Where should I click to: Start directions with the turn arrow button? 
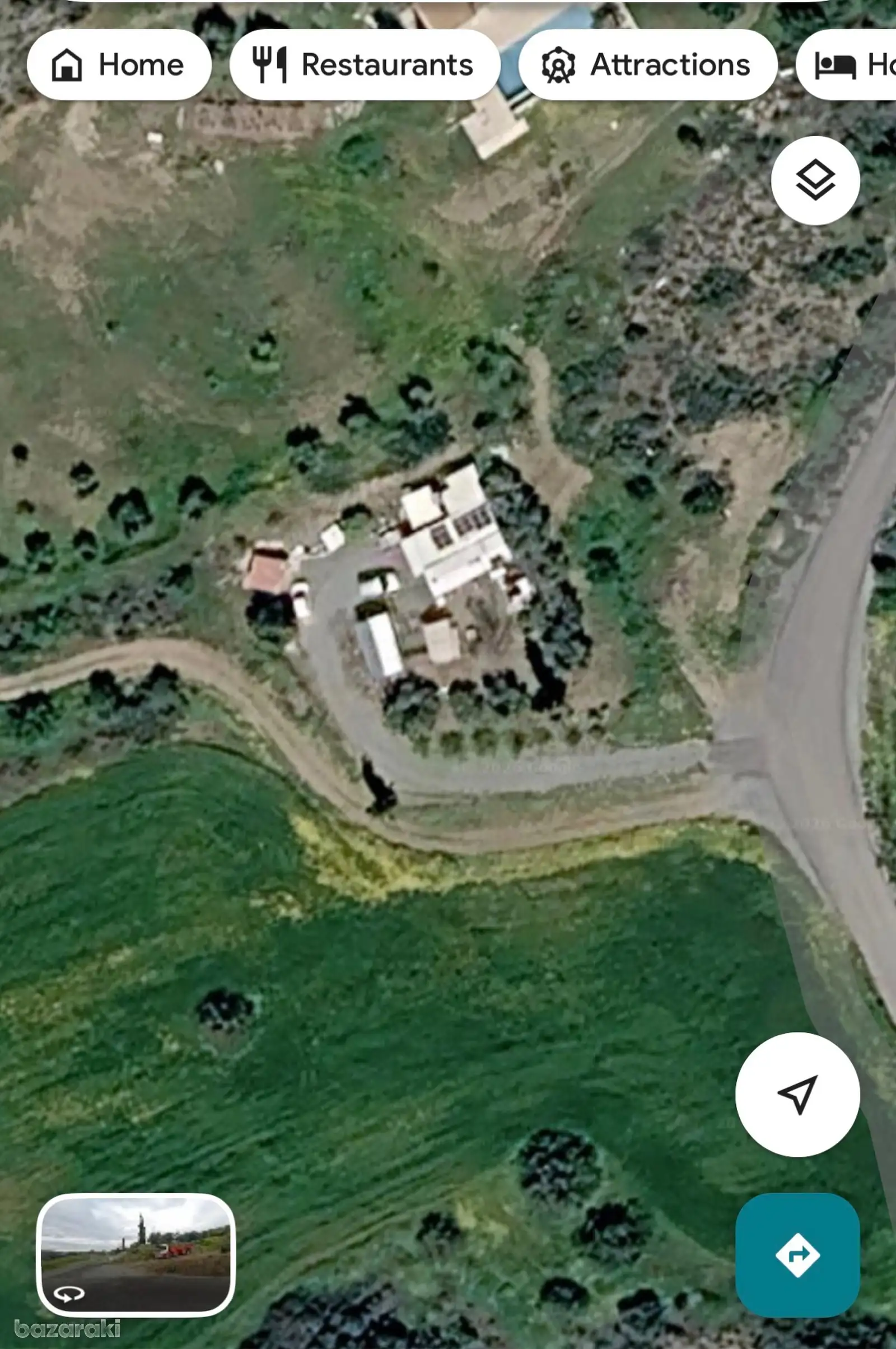click(797, 1255)
